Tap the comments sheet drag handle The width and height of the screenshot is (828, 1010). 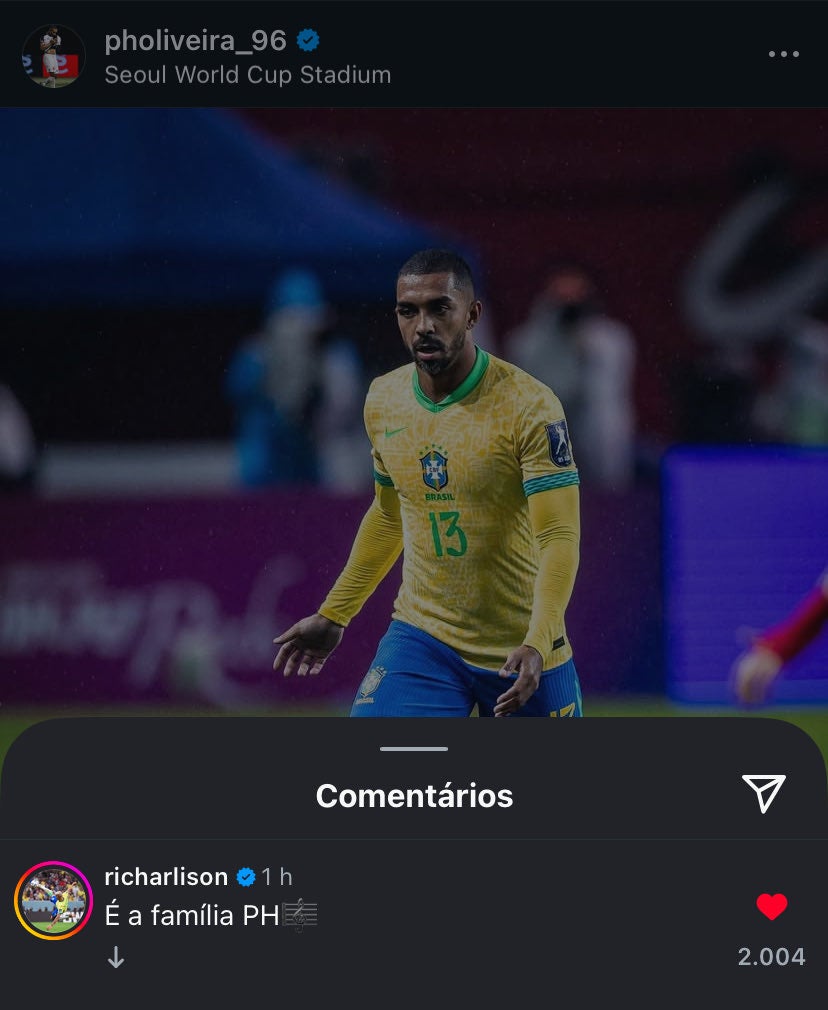coord(414,748)
